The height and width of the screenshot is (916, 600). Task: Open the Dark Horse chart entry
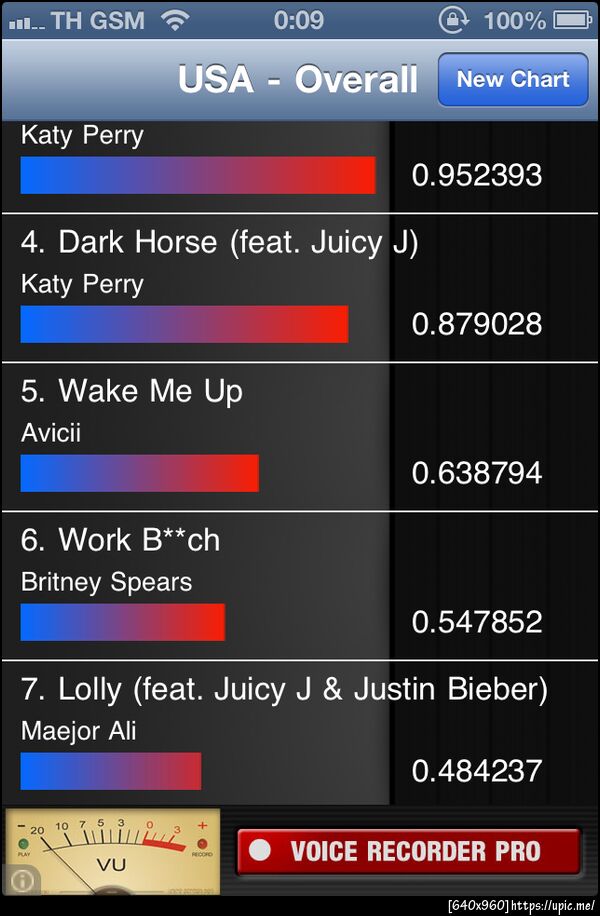click(300, 289)
